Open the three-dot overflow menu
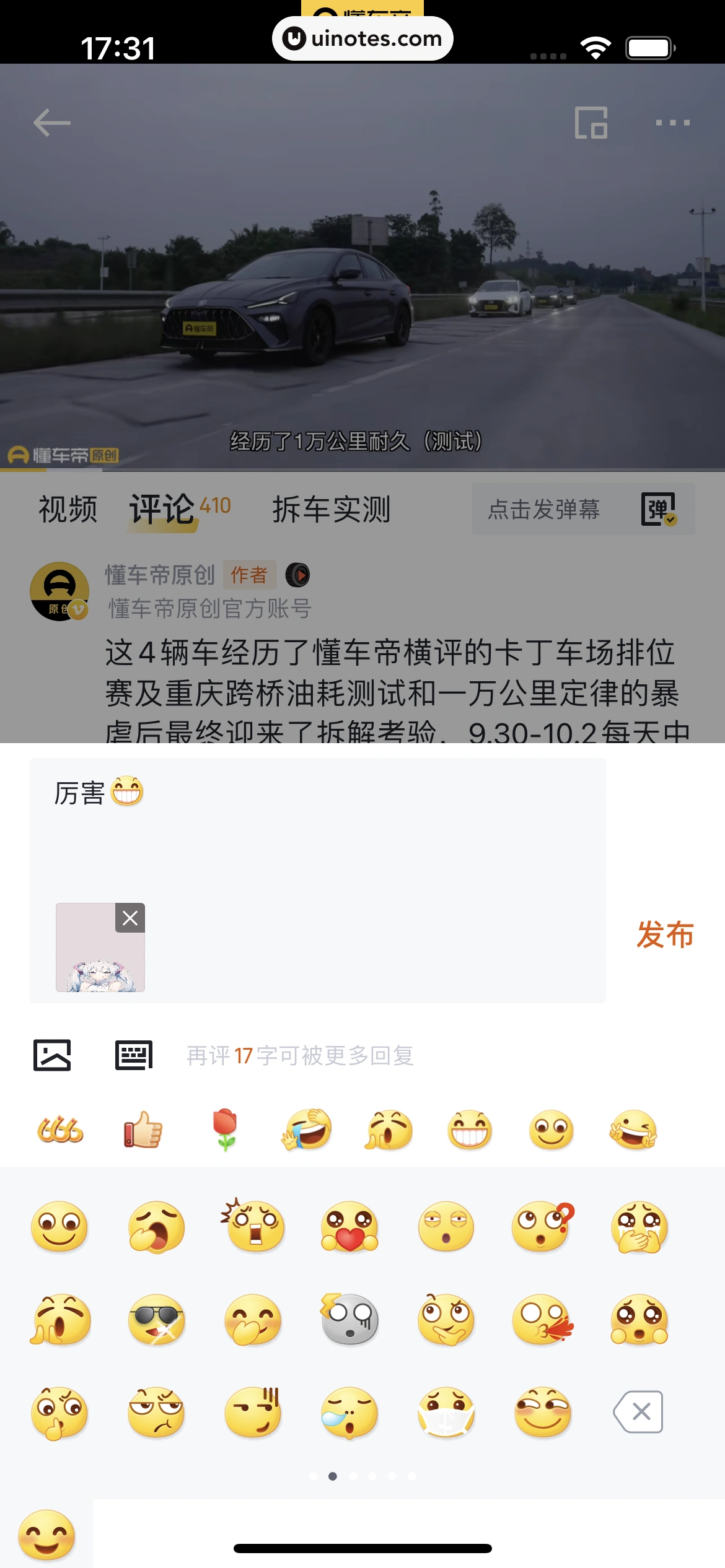The image size is (725, 1568). [x=673, y=123]
